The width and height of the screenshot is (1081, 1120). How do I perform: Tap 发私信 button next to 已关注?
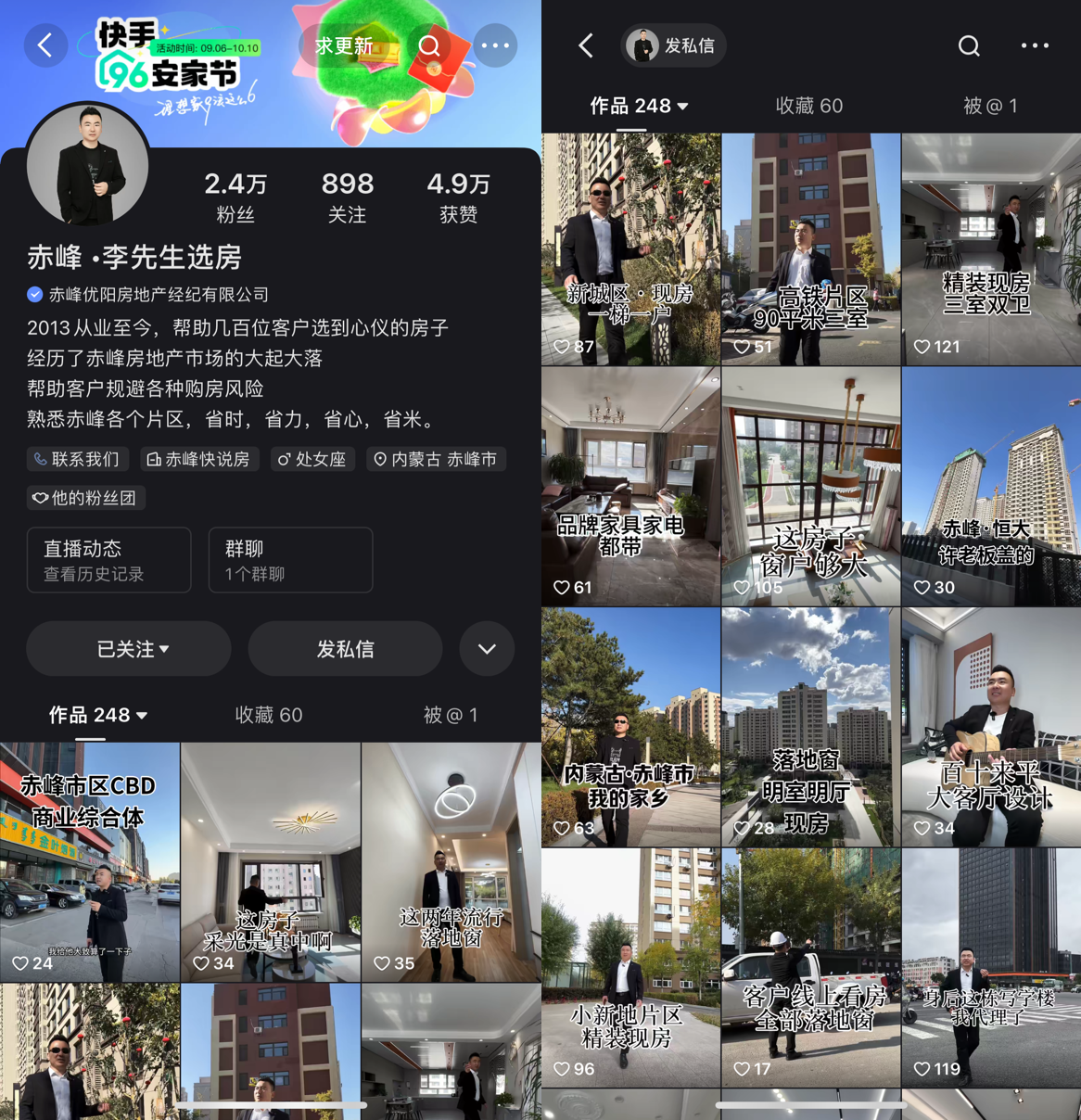coord(345,649)
